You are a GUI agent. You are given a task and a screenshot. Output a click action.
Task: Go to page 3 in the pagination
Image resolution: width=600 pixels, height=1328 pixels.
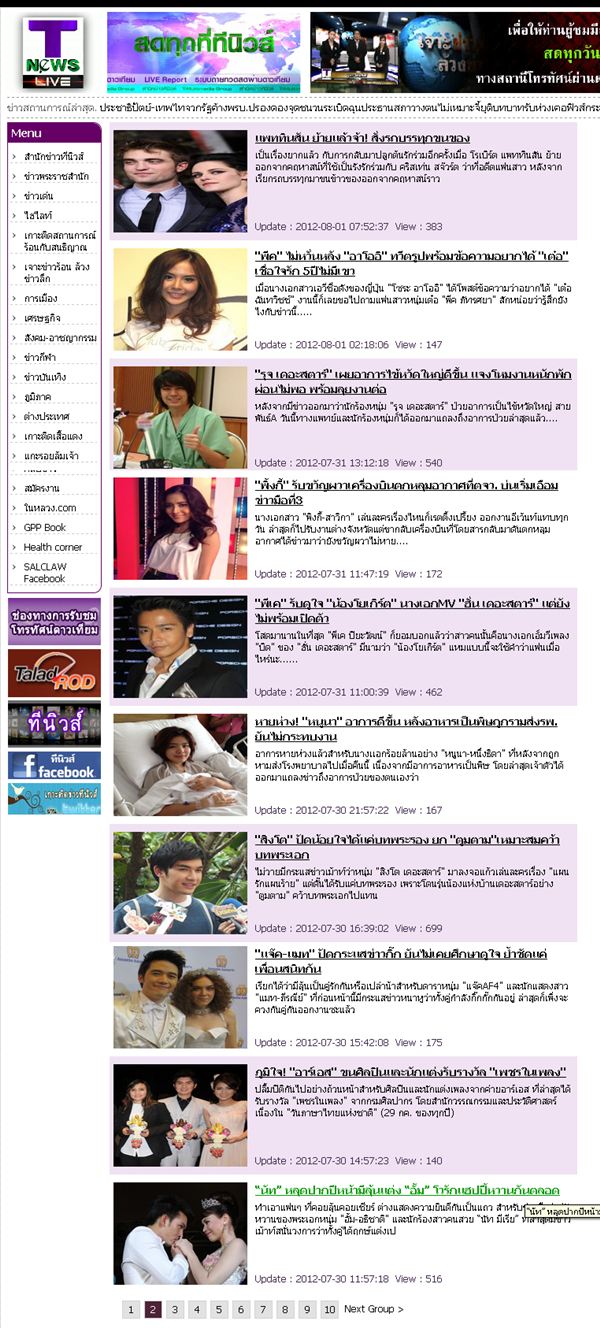click(174, 1309)
